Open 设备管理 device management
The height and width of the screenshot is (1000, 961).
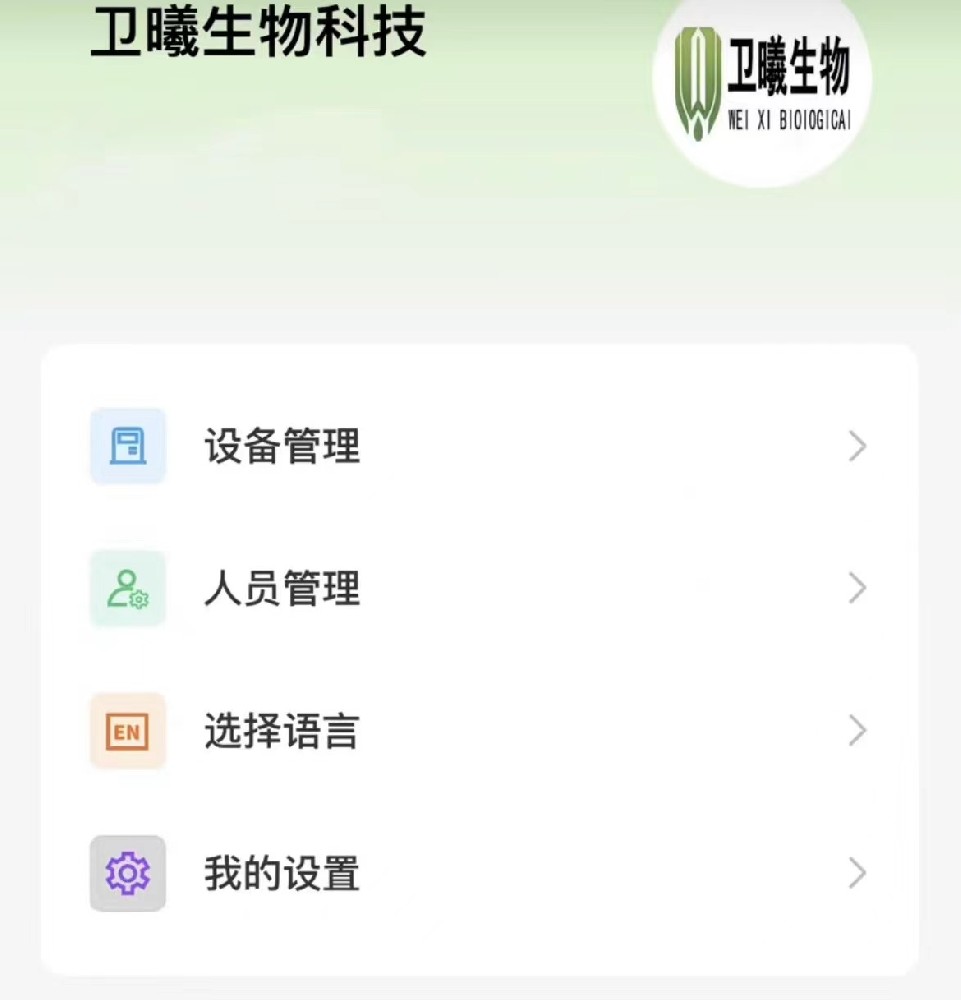click(x=480, y=446)
